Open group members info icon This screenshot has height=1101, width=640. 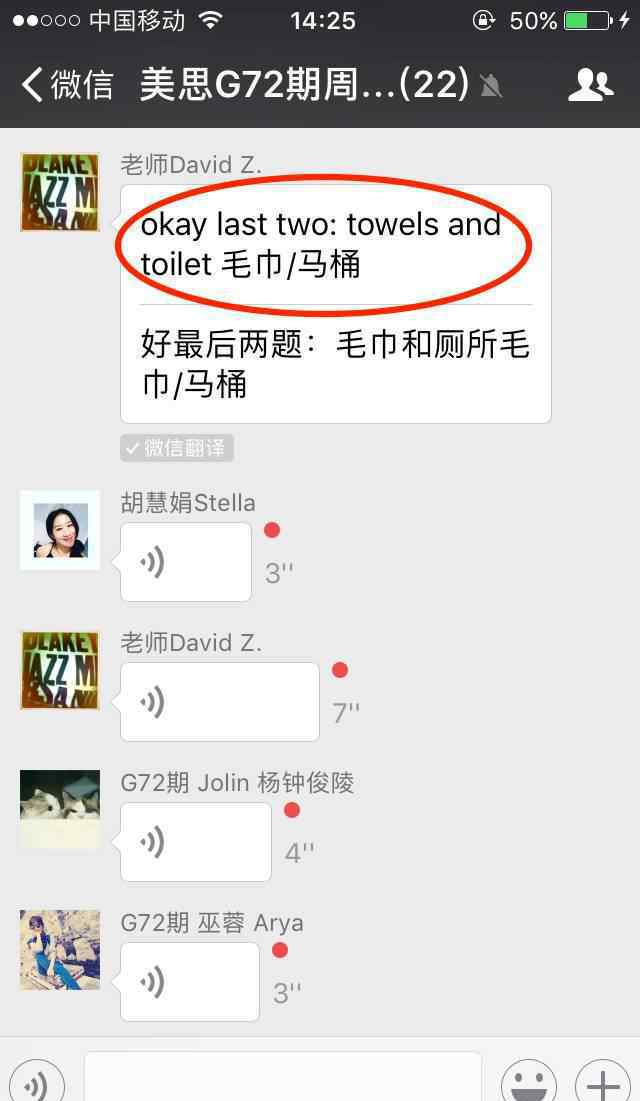pyautogui.click(x=590, y=85)
